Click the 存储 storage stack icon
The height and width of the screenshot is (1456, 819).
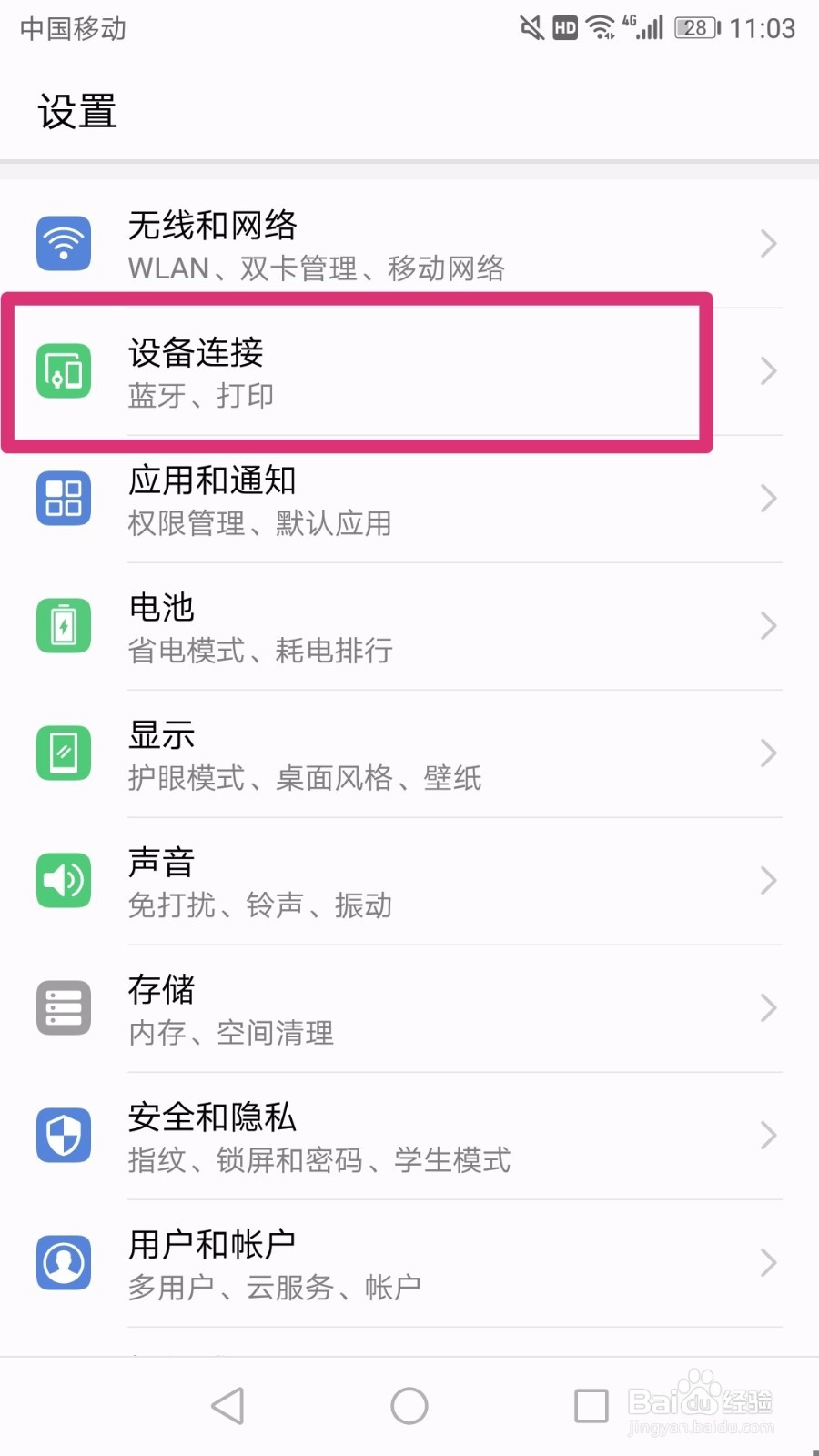63,1007
